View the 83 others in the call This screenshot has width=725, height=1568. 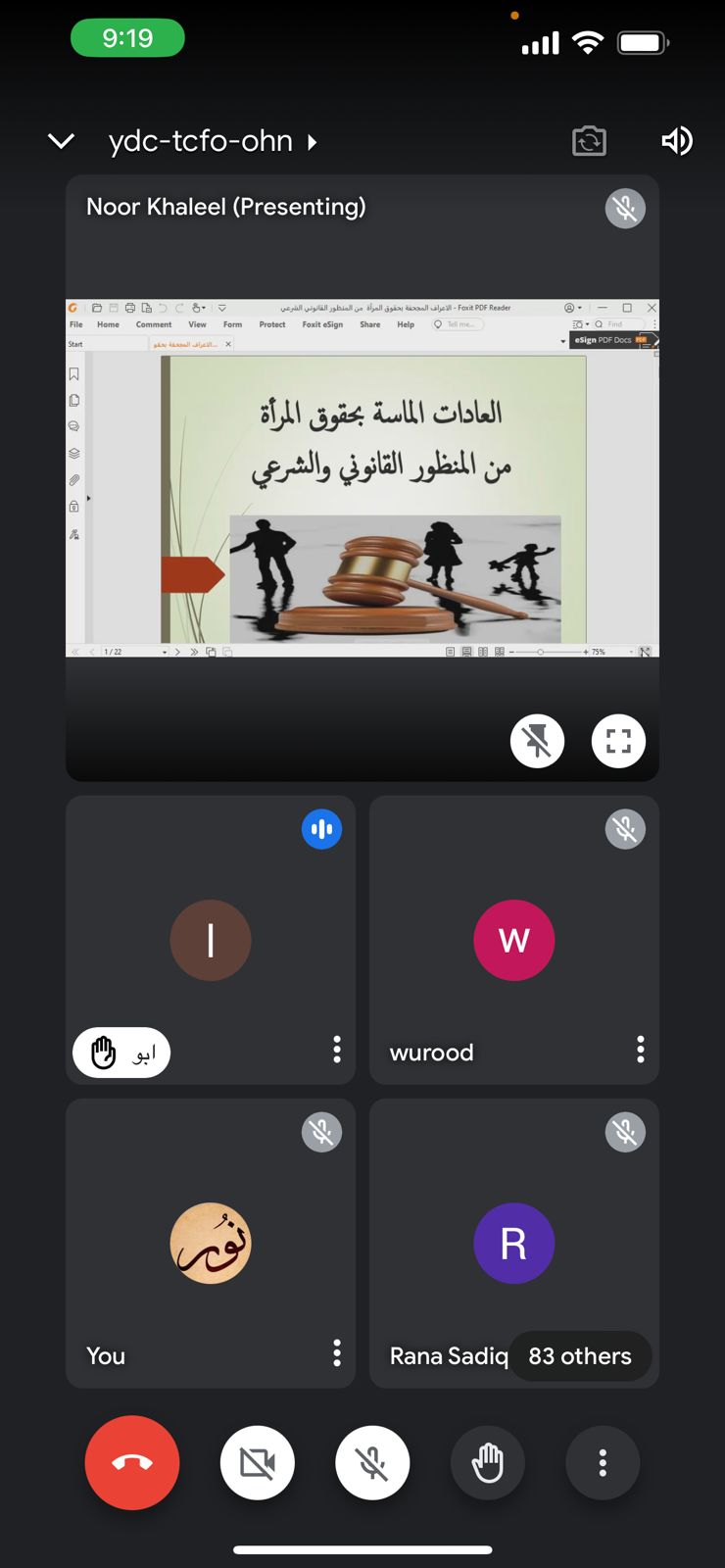click(x=580, y=1356)
